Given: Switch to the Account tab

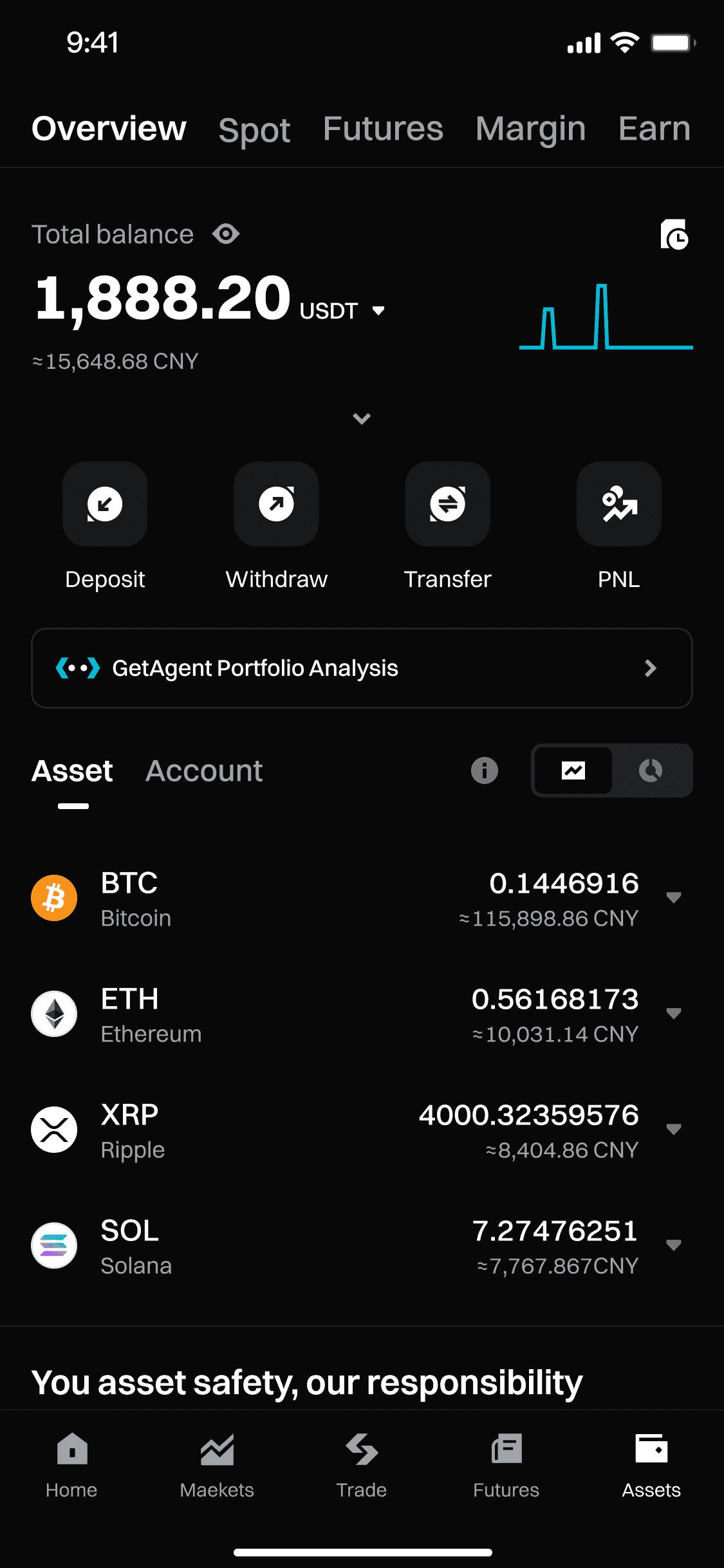Looking at the screenshot, I should [204, 771].
